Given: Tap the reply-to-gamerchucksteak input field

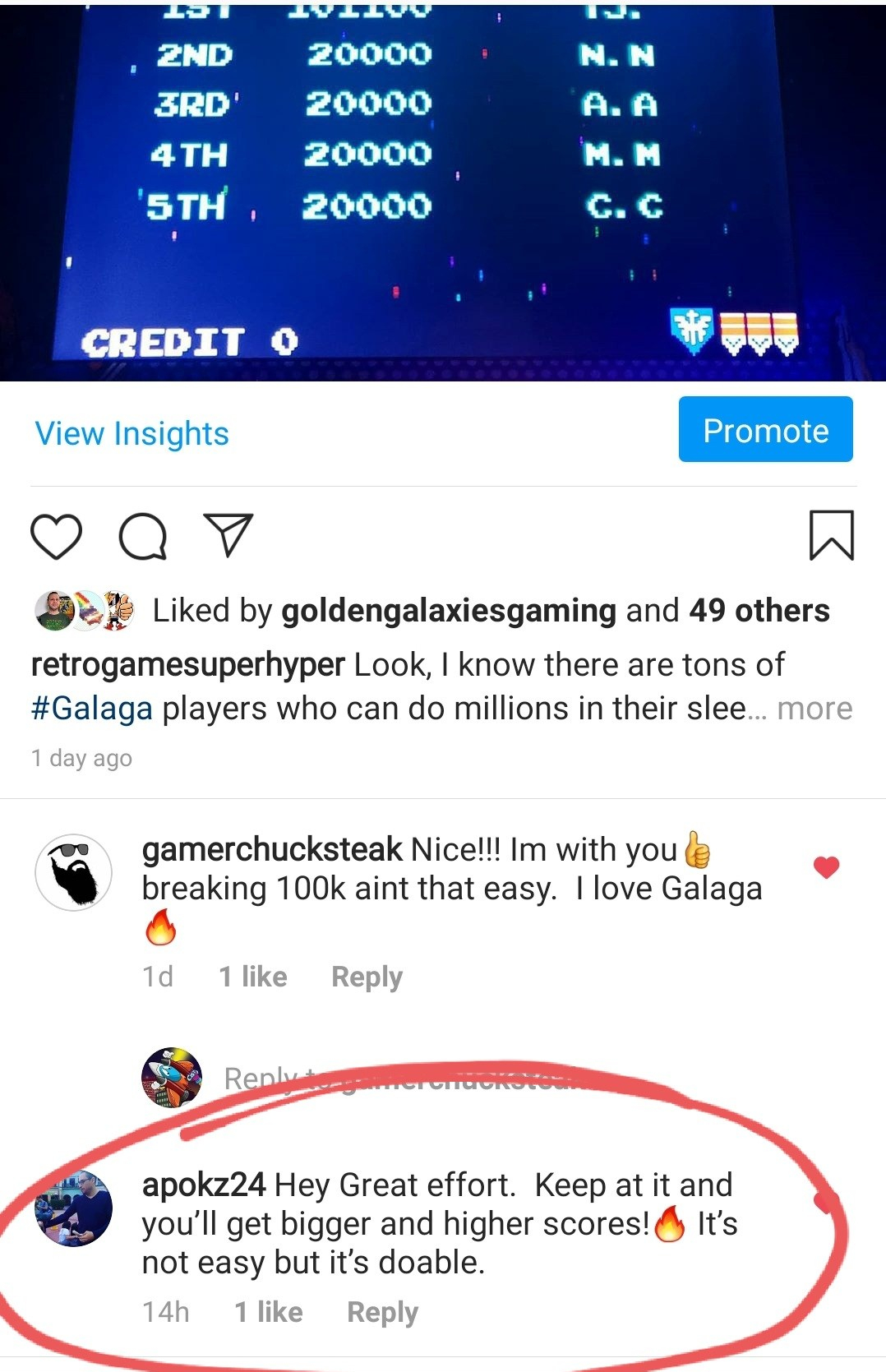Looking at the screenshot, I should click(x=411, y=1079).
